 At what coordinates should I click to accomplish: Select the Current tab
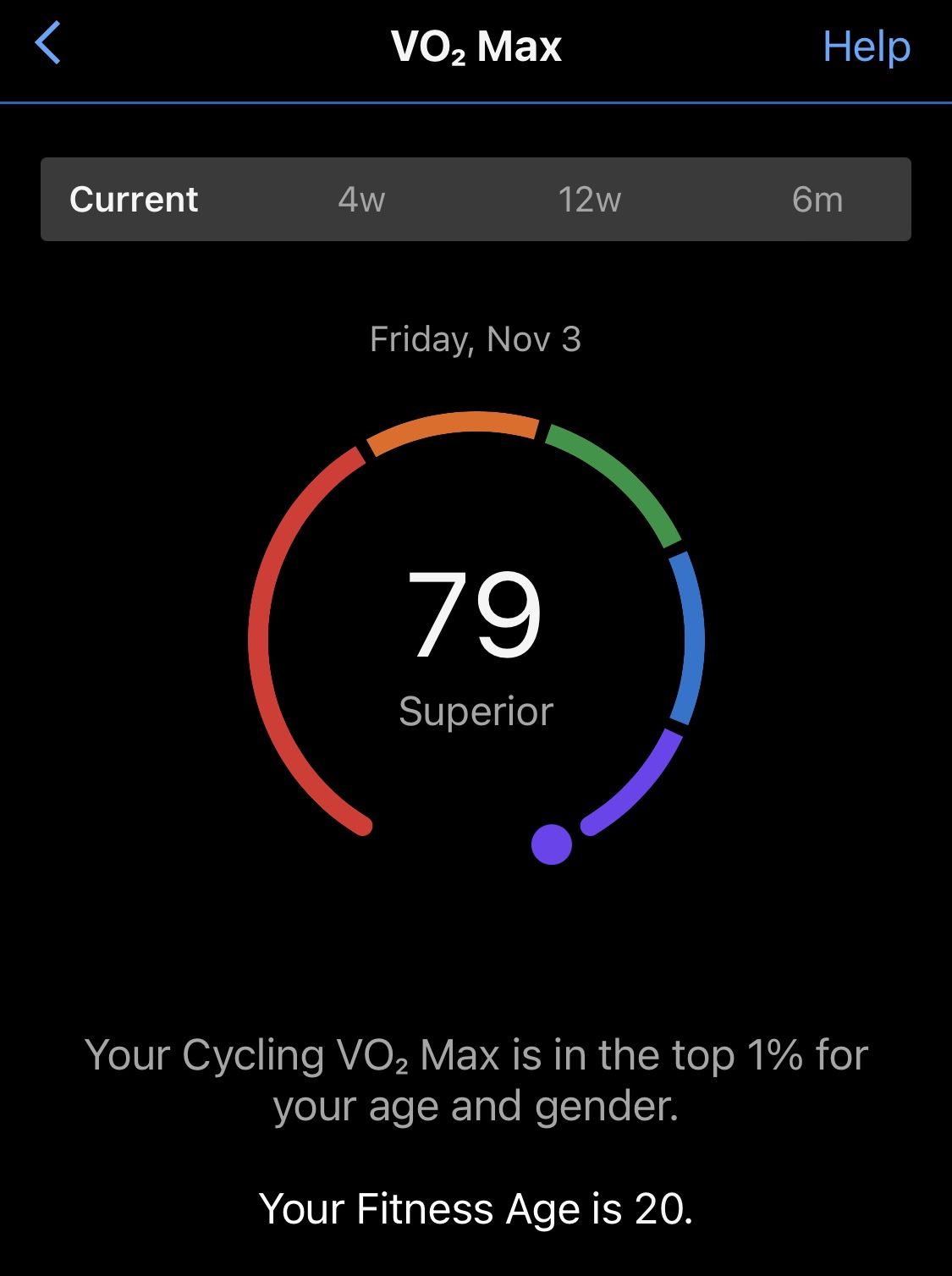[134, 200]
